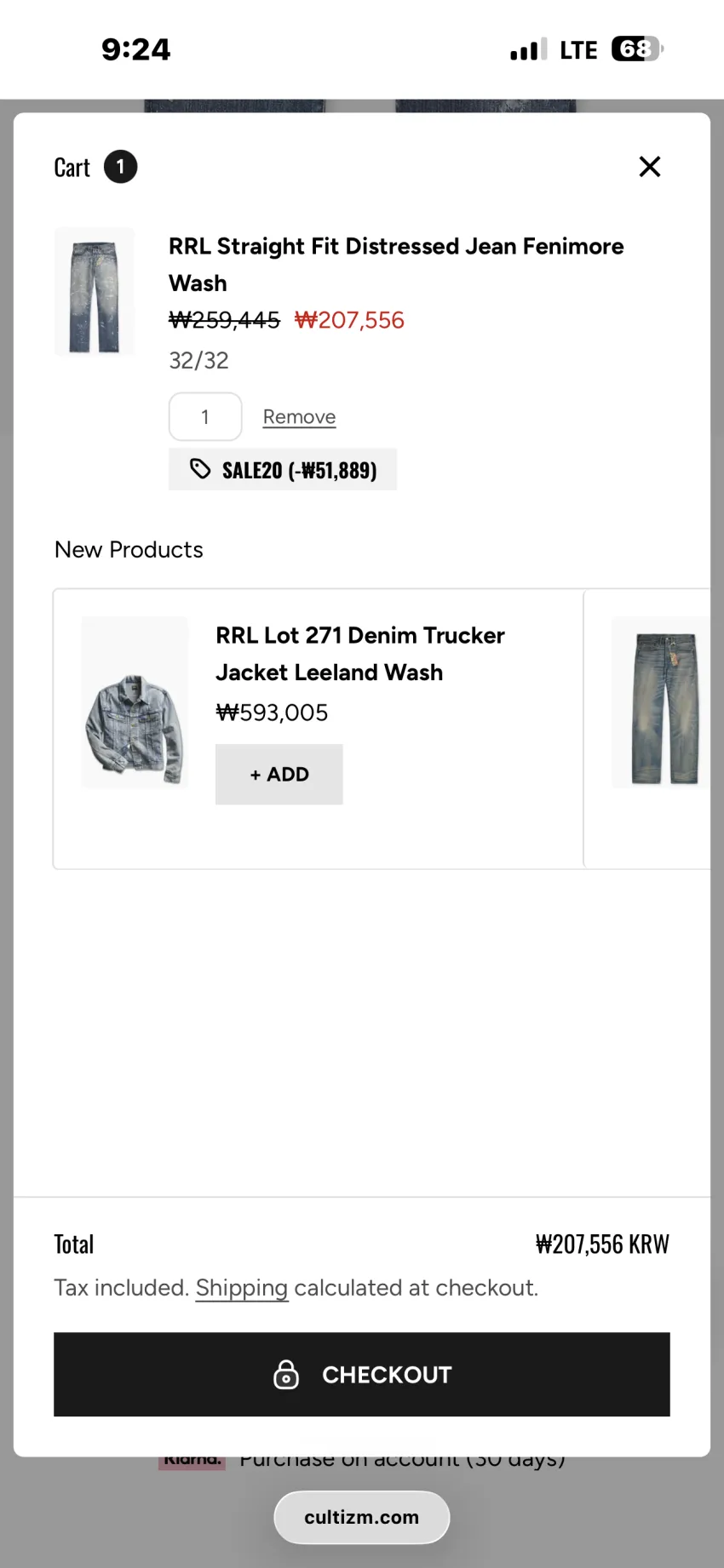Add the Denim Trucker Jacket to cart
Image resolution: width=724 pixels, height=1568 pixels.
tap(279, 775)
